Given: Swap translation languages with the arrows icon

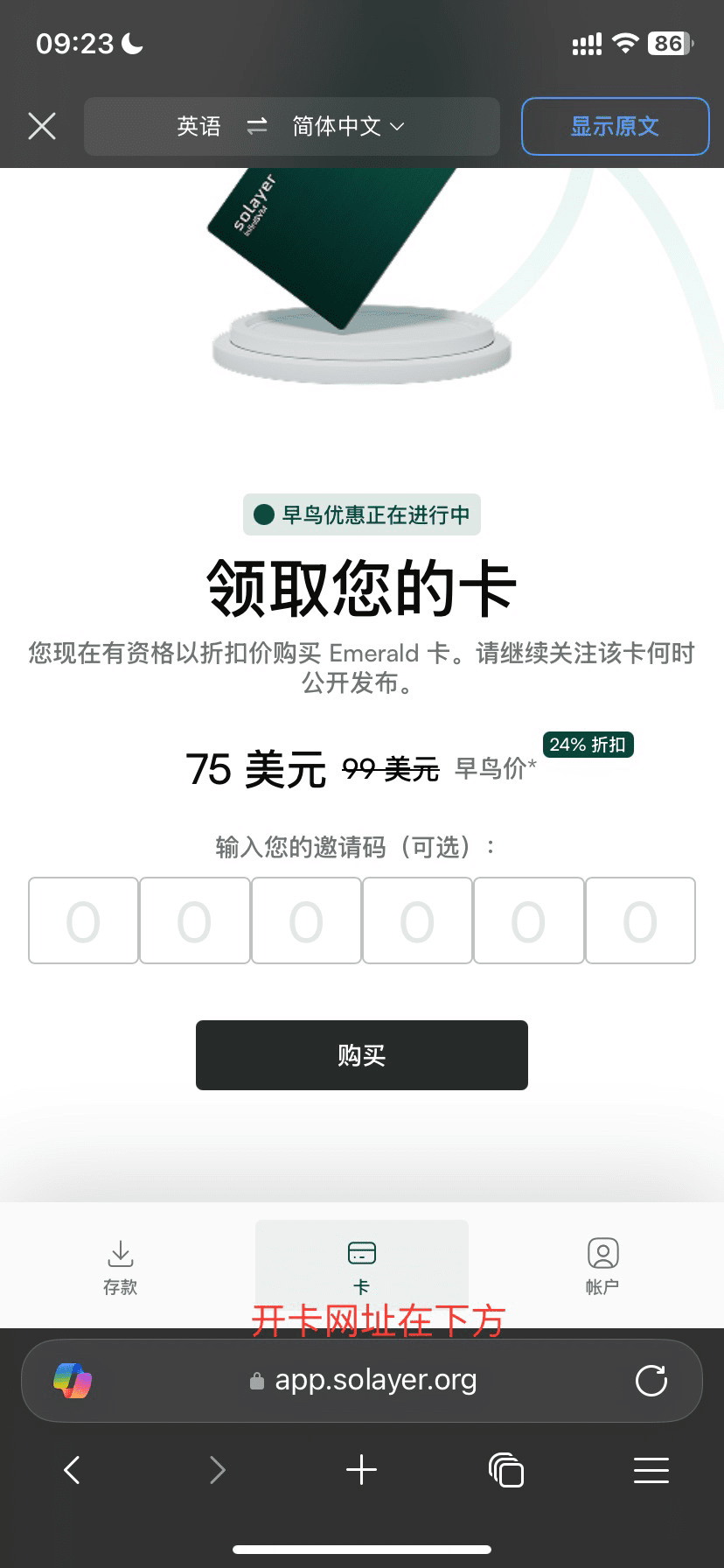Looking at the screenshot, I should click(256, 127).
